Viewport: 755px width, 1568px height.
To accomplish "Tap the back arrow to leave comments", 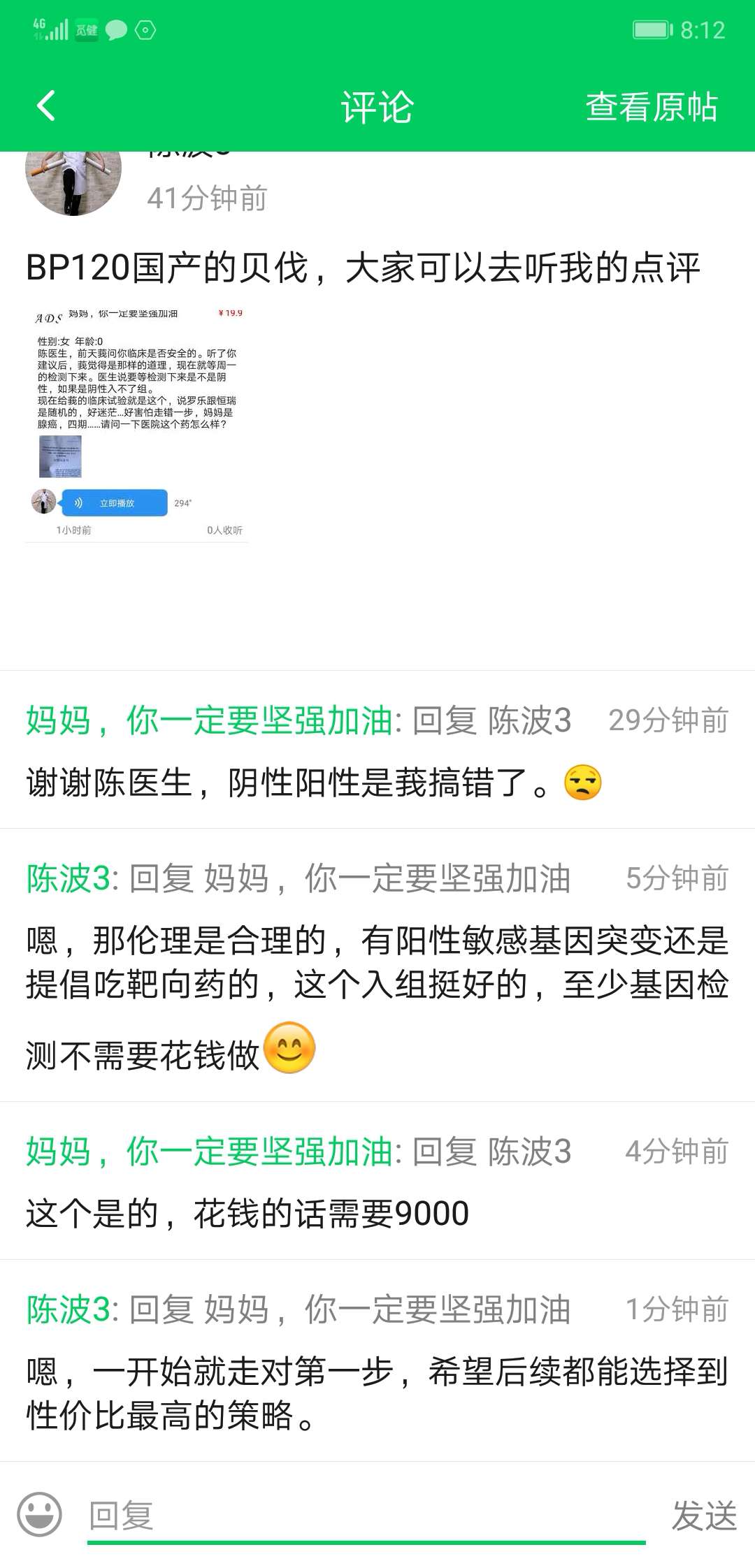I will pyautogui.click(x=44, y=107).
